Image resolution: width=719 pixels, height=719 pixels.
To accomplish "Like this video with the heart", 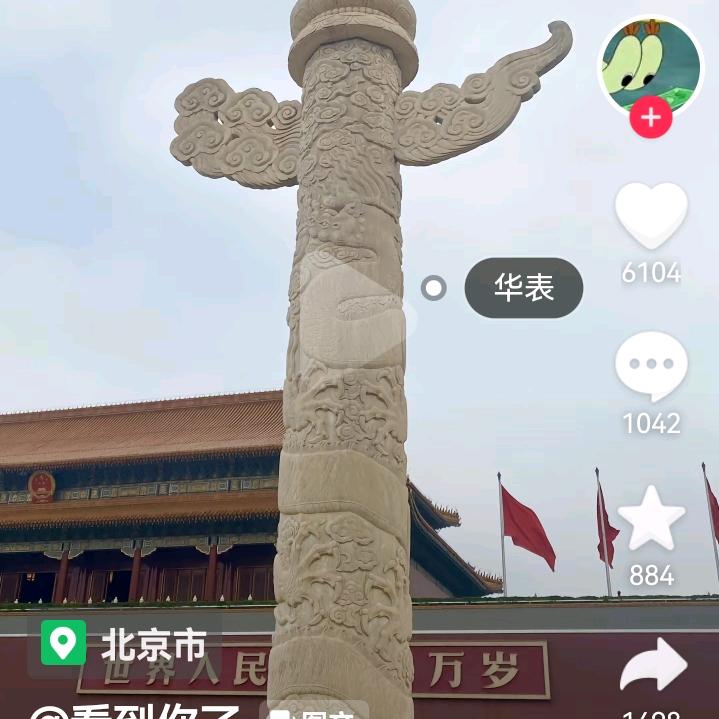I will [651, 214].
